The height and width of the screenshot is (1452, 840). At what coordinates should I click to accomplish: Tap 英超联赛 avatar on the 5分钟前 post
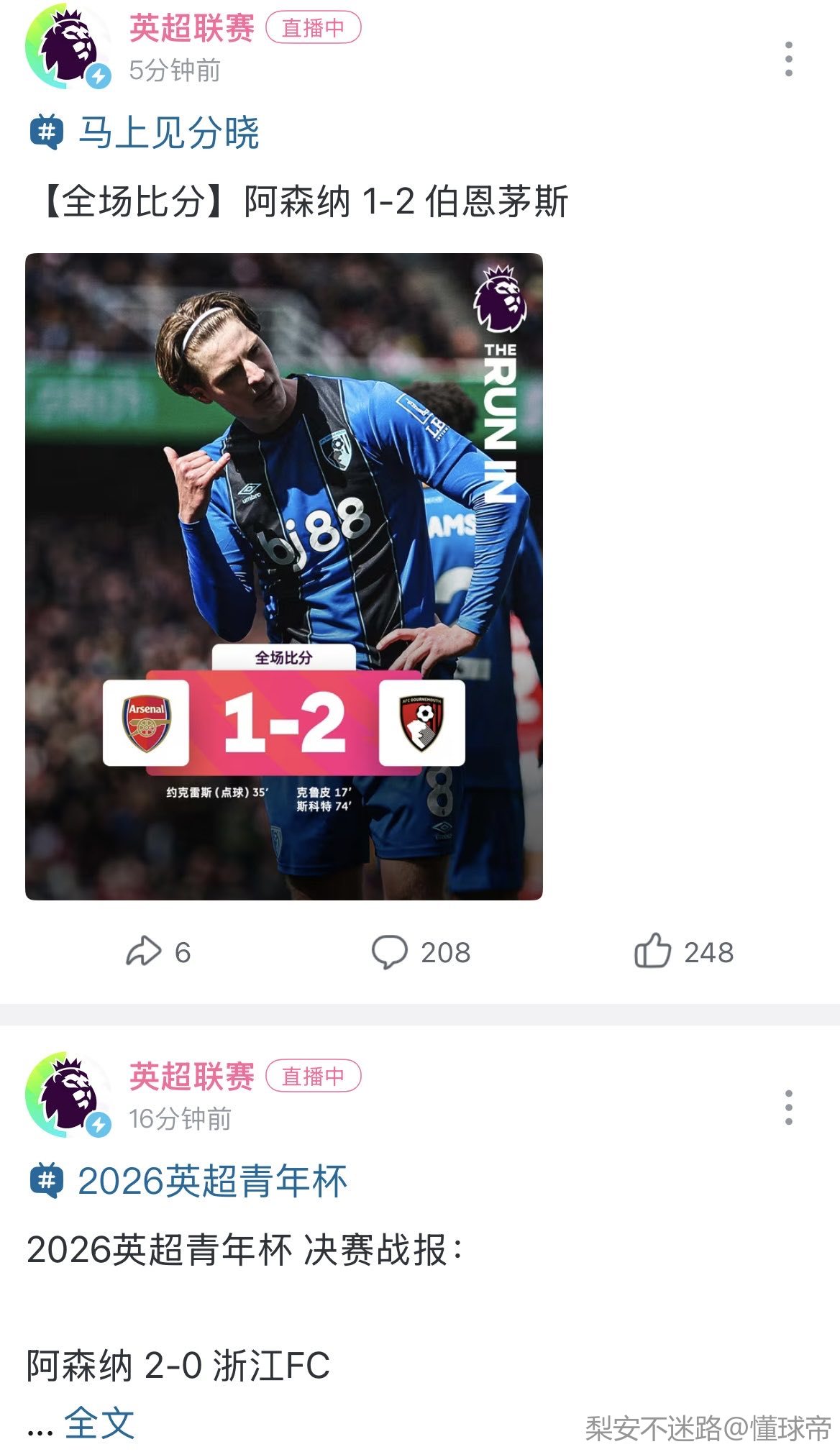pos(68,46)
